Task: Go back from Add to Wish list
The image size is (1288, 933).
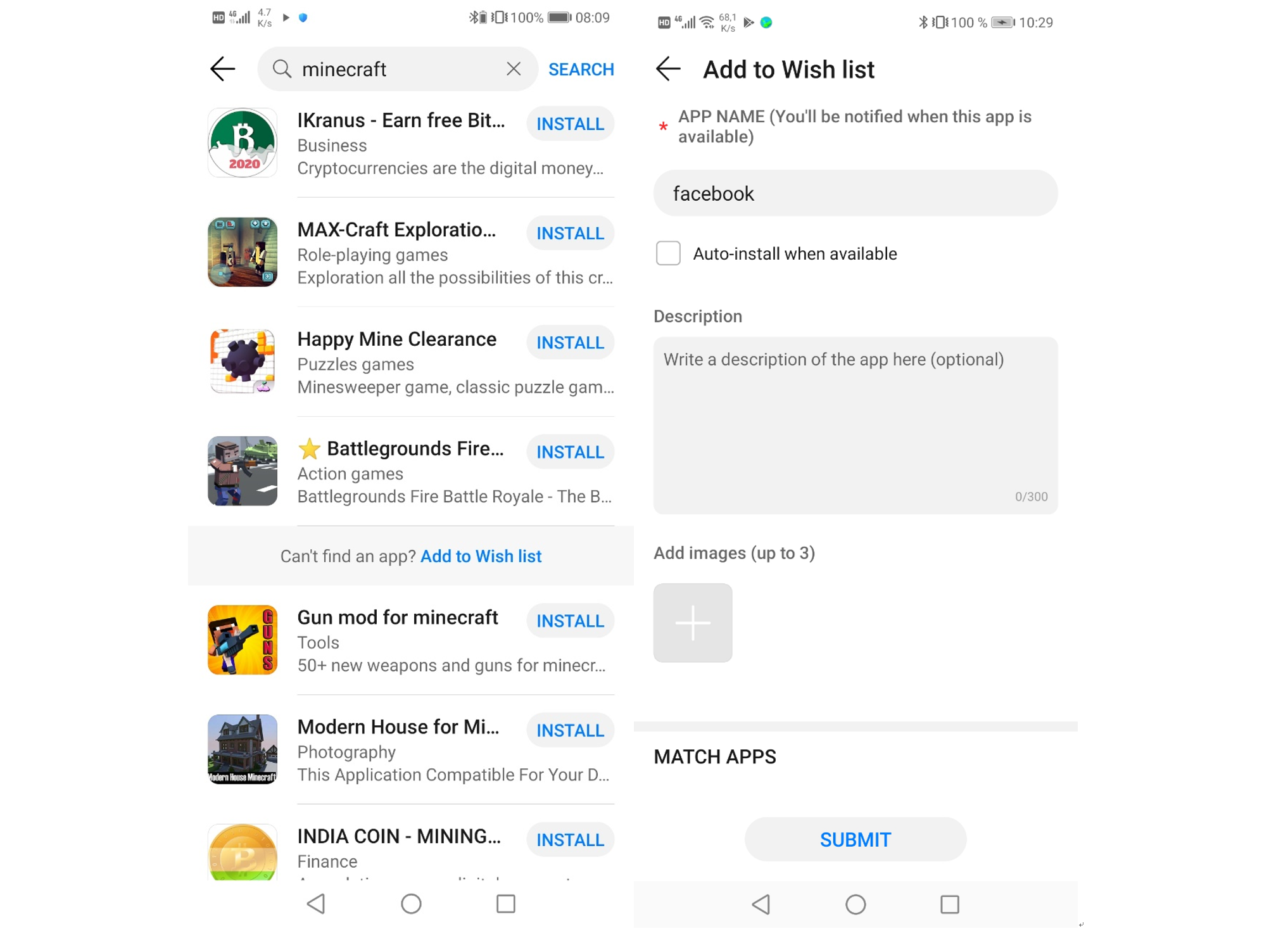Action: [667, 69]
